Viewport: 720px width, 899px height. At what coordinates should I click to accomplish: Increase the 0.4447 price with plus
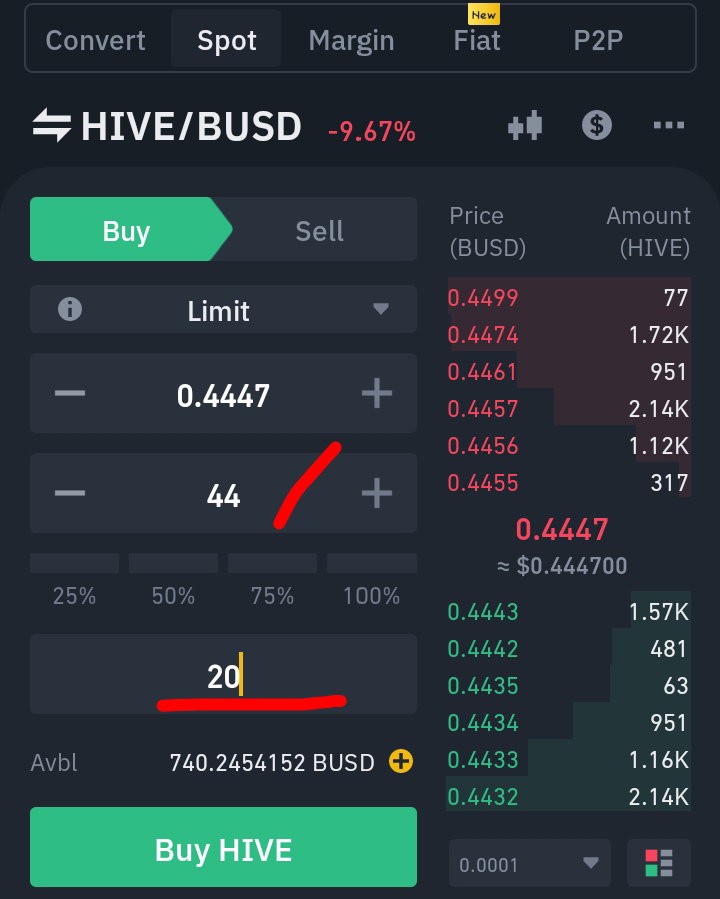[x=377, y=393]
